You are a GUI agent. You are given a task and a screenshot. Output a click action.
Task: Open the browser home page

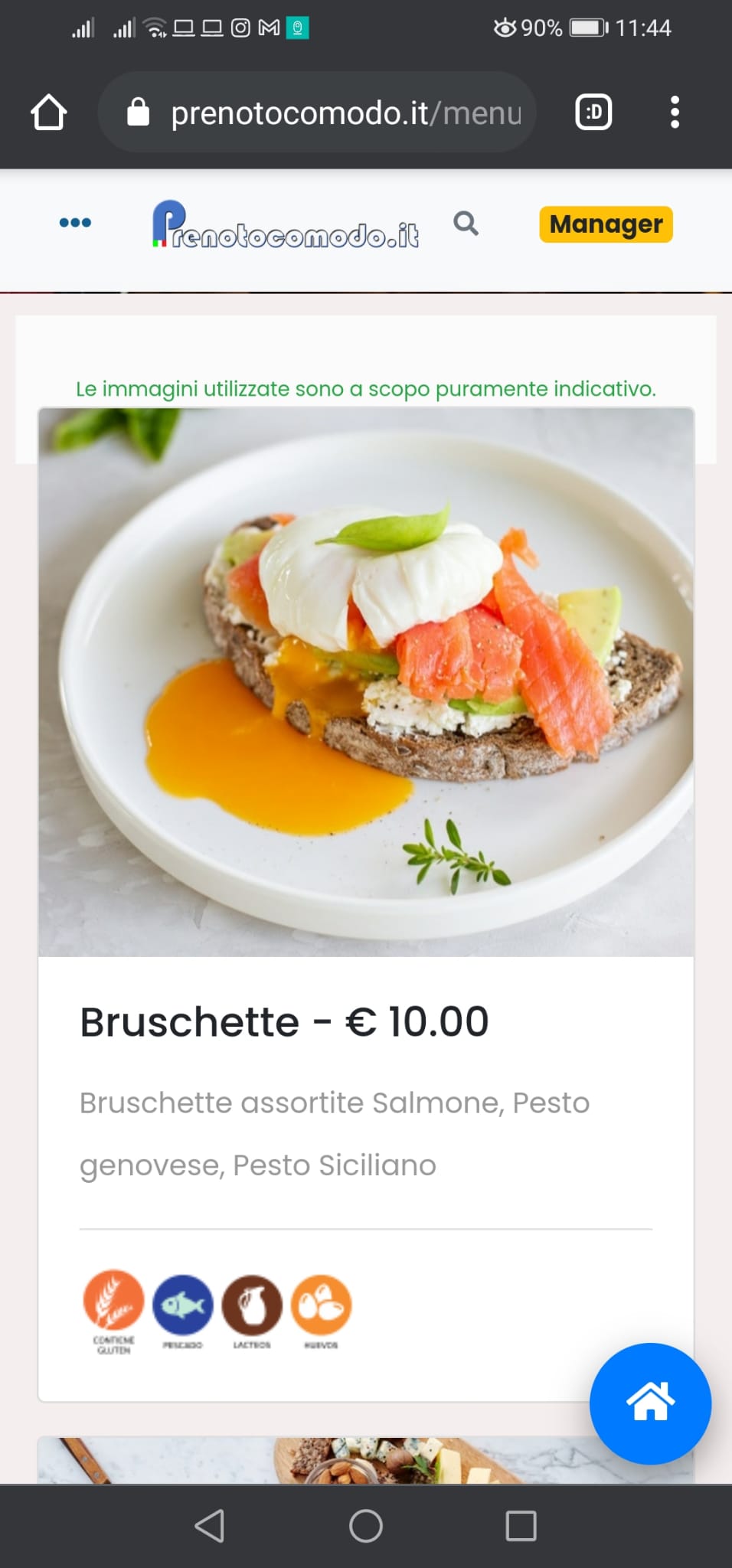[49, 113]
